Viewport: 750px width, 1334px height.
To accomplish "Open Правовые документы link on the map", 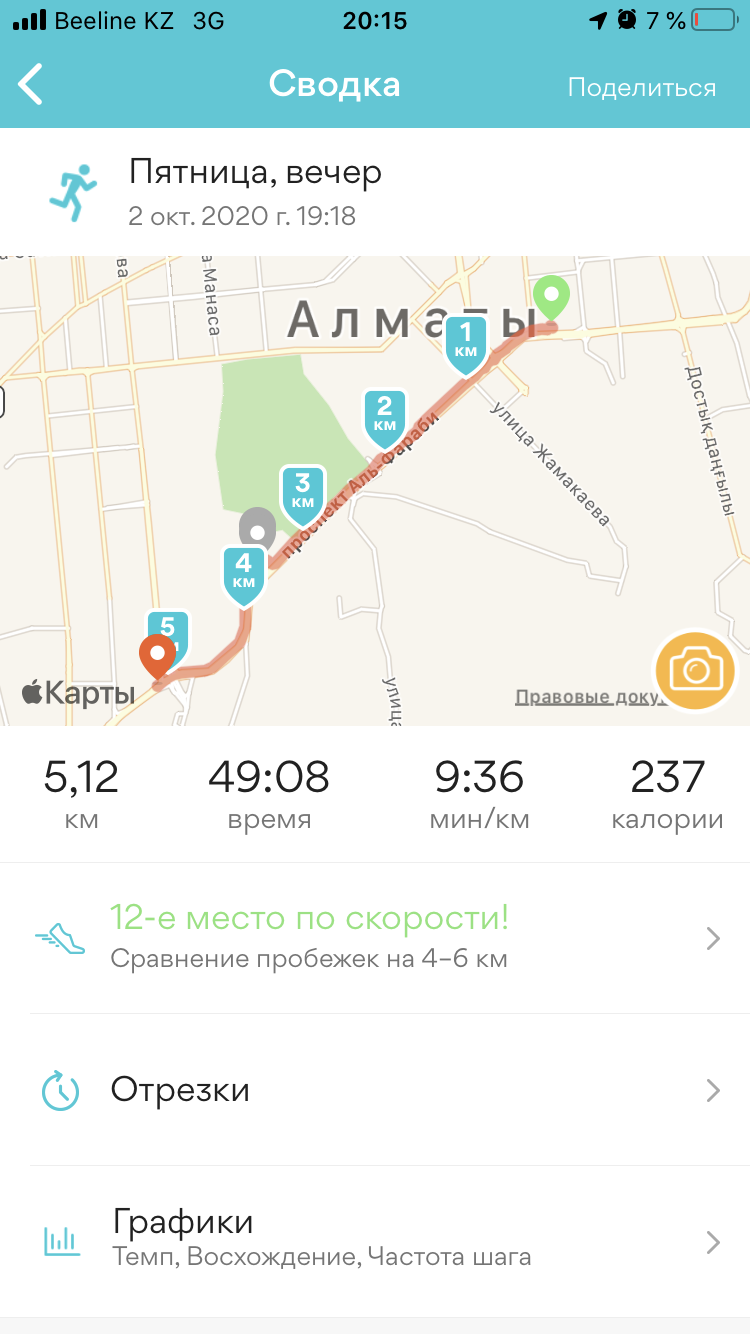I will (x=583, y=697).
